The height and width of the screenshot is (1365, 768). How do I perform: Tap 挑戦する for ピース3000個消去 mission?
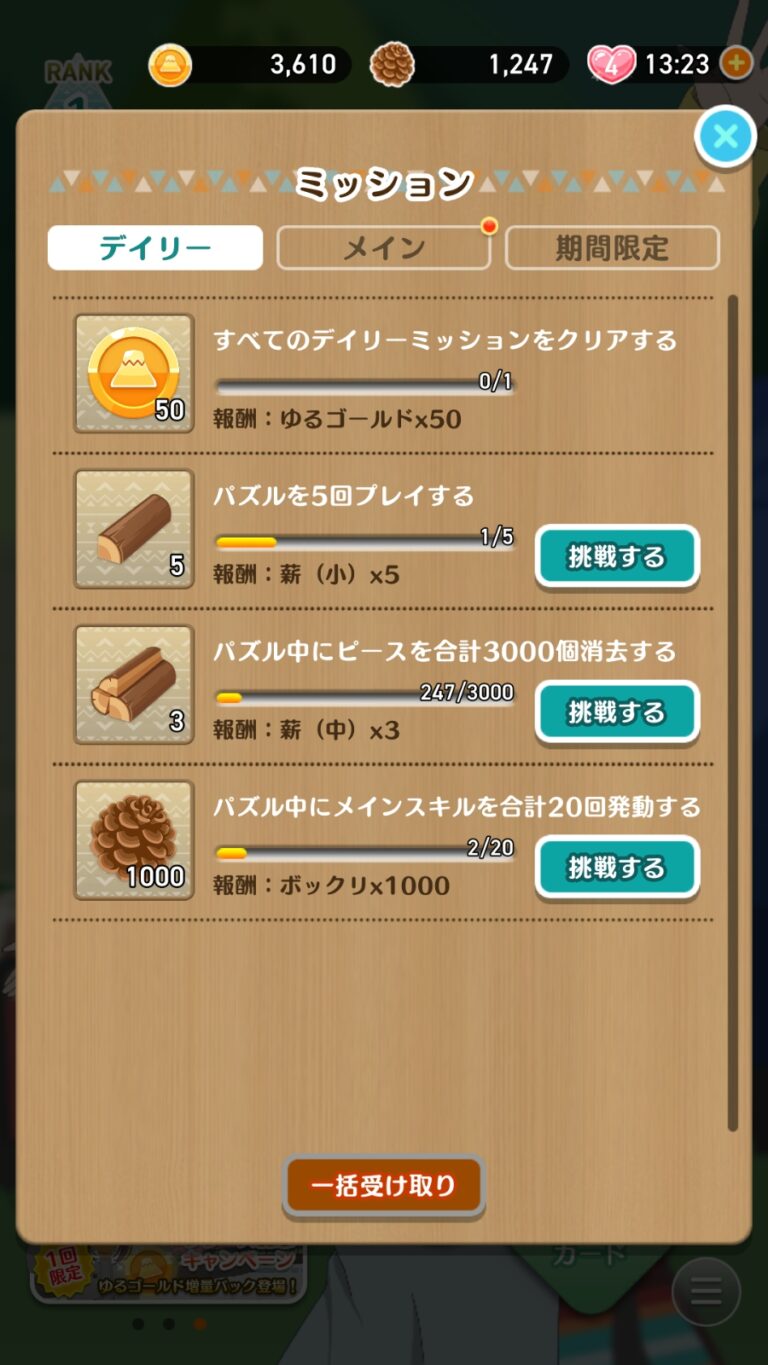pos(616,712)
